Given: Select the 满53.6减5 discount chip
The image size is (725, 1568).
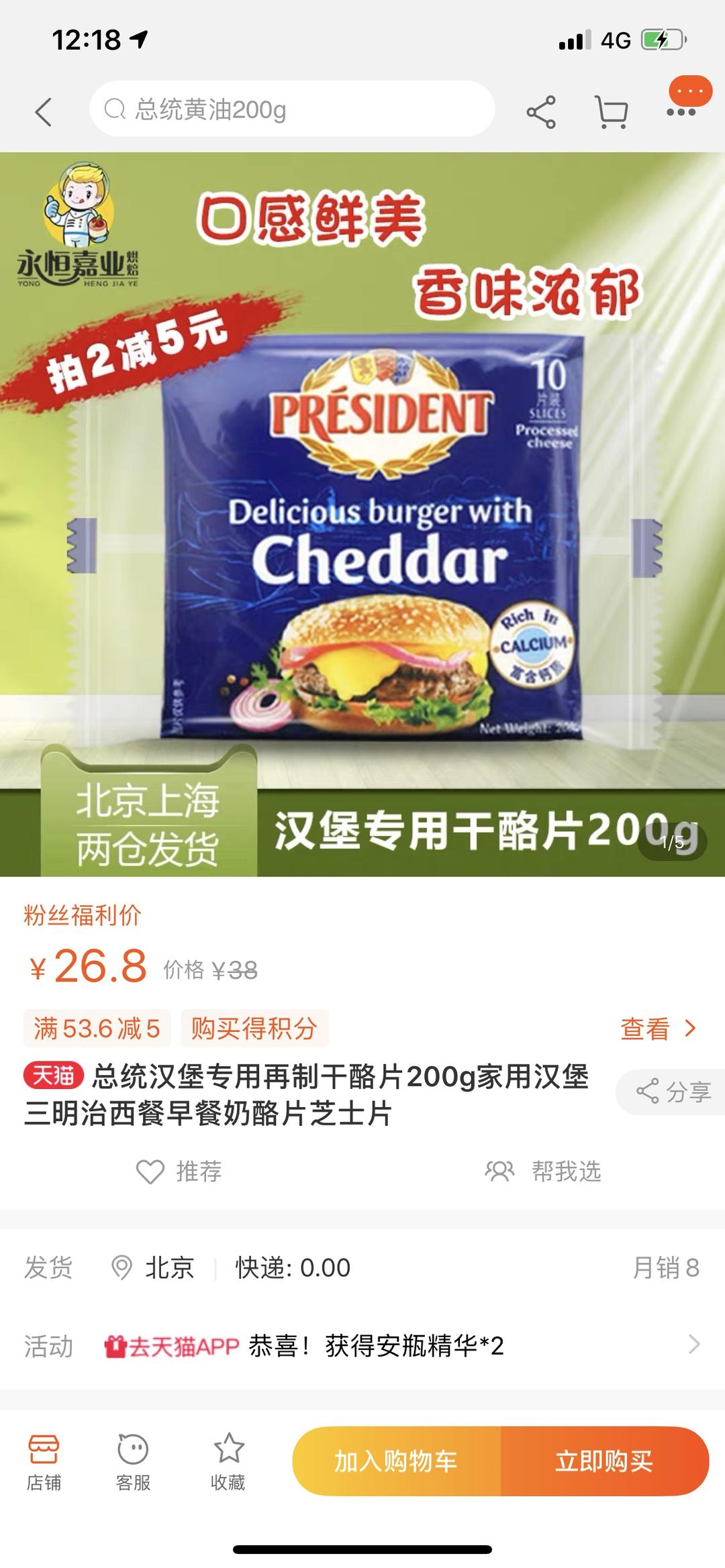Looking at the screenshot, I should (x=97, y=1029).
